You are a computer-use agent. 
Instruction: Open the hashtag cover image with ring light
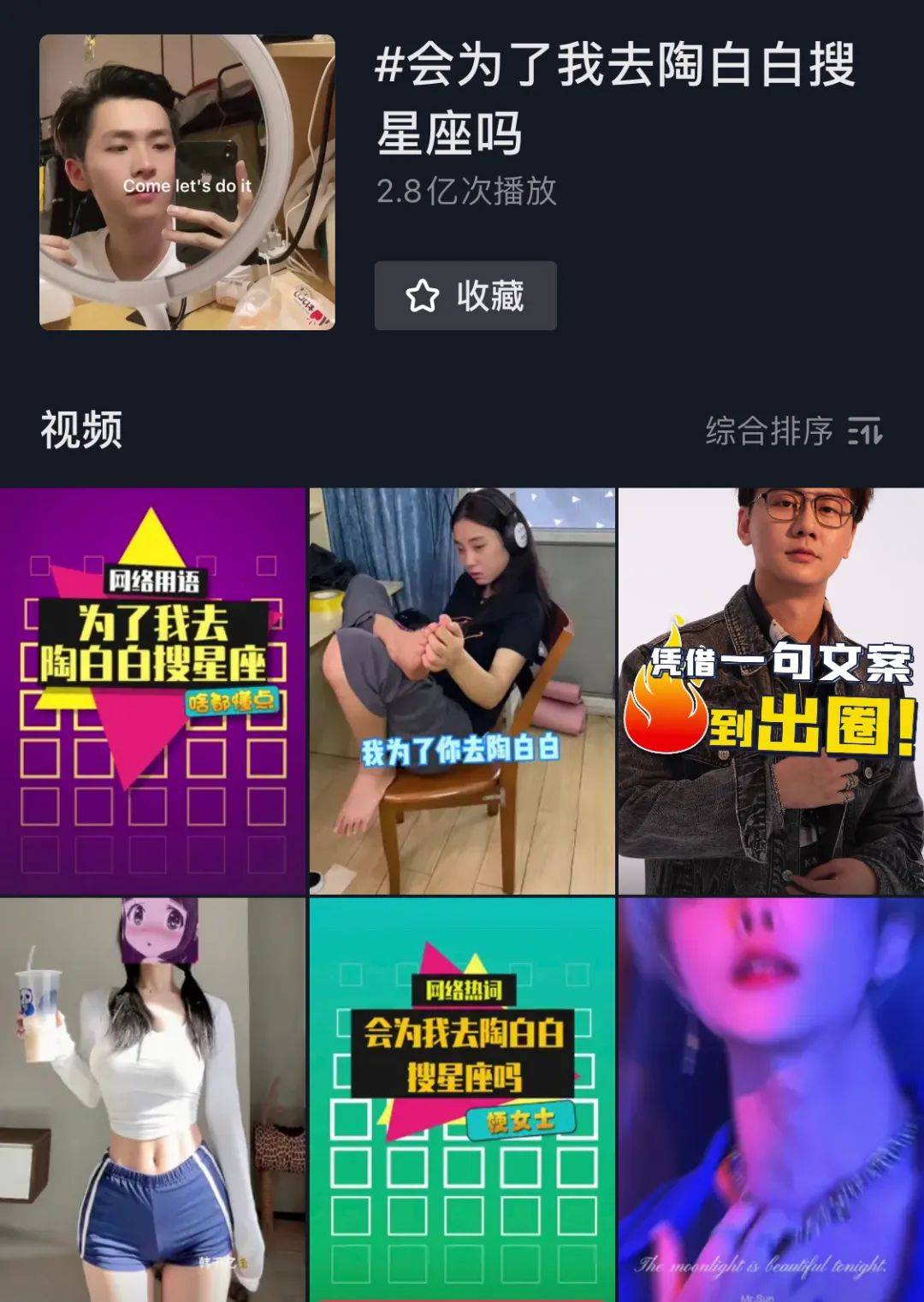click(x=187, y=182)
